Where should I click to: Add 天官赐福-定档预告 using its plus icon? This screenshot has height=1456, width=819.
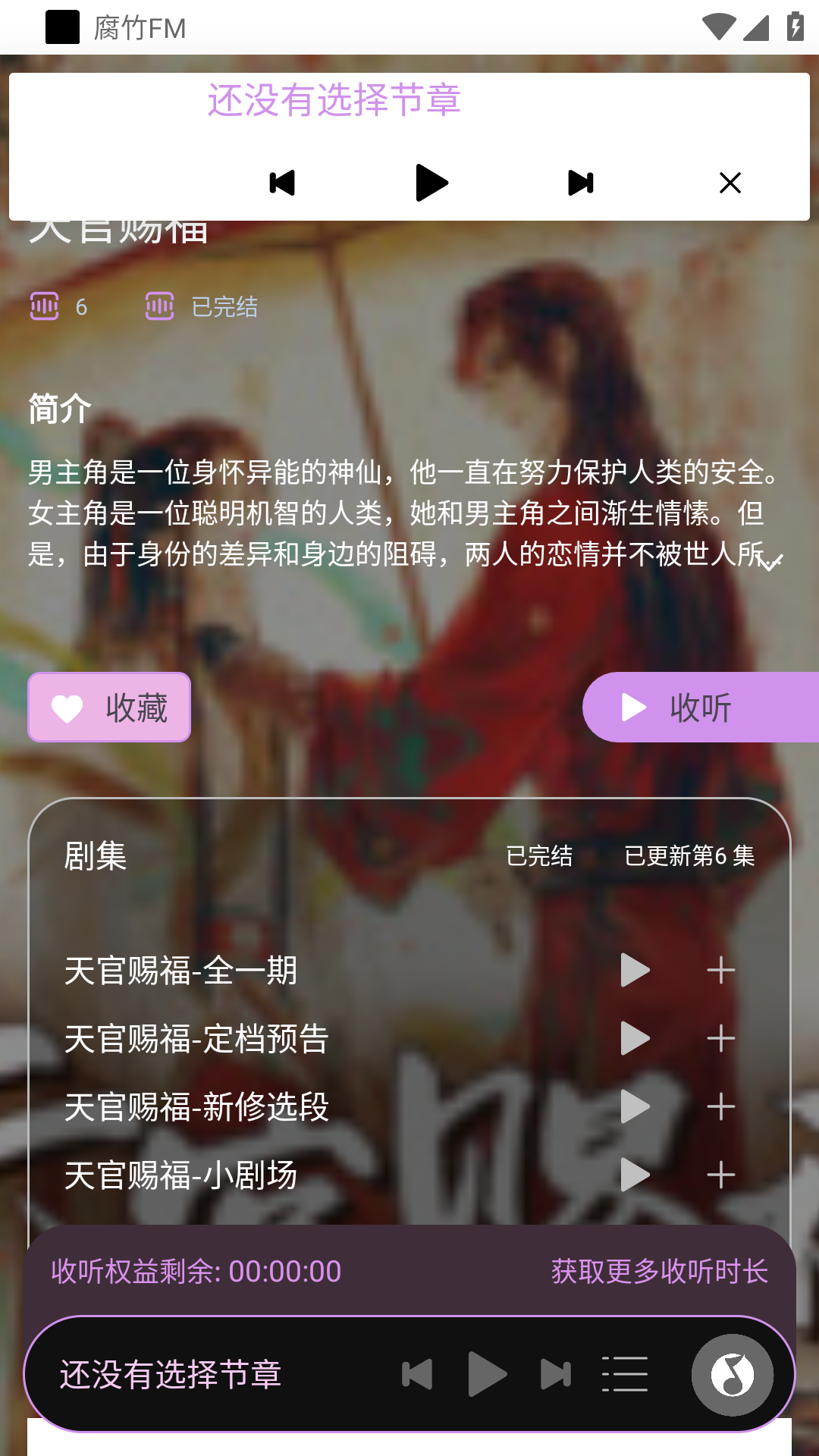[x=721, y=1038]
